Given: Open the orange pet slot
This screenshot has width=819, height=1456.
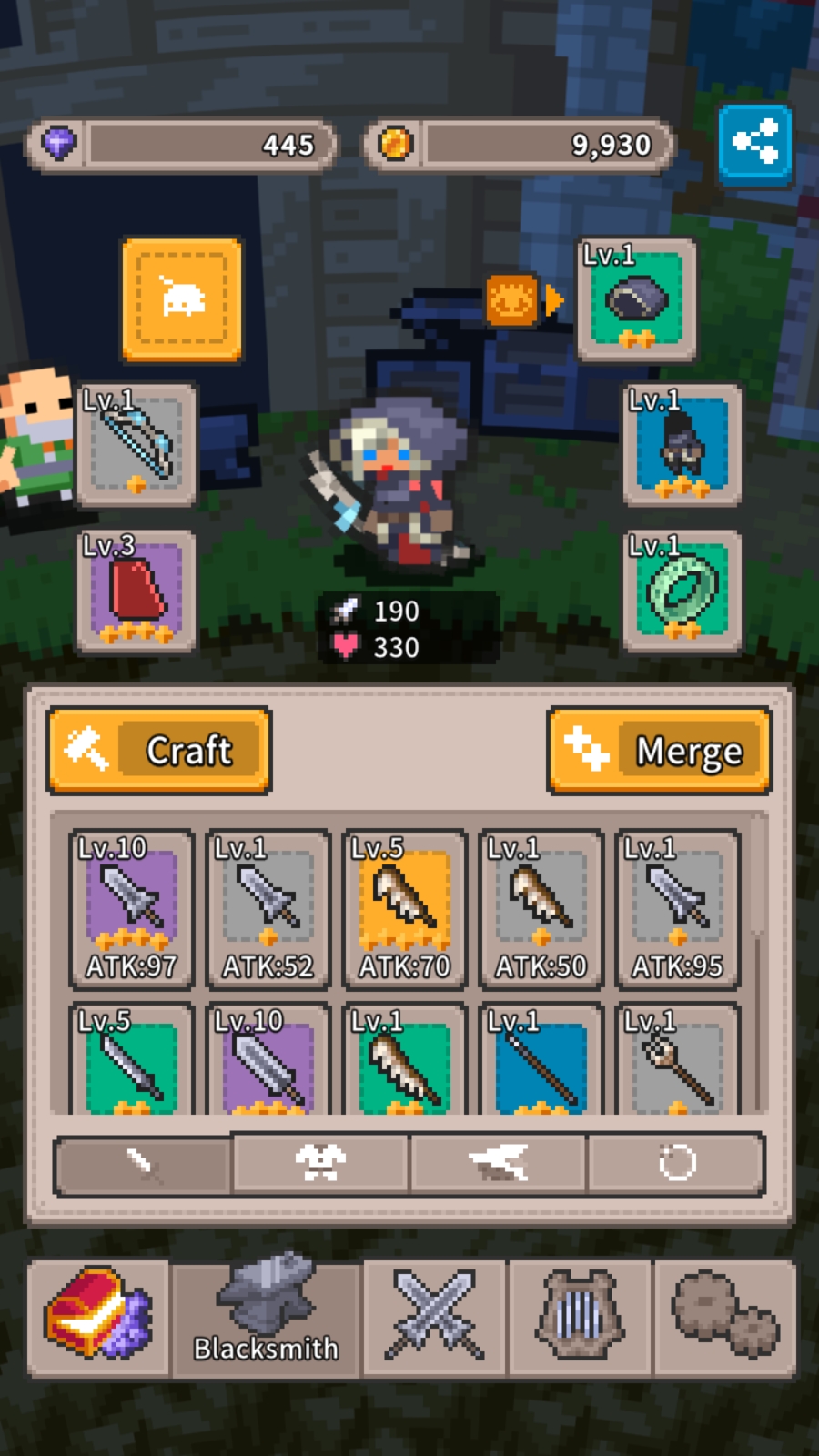Looking at the screenshot, I should tap(182, 300).
